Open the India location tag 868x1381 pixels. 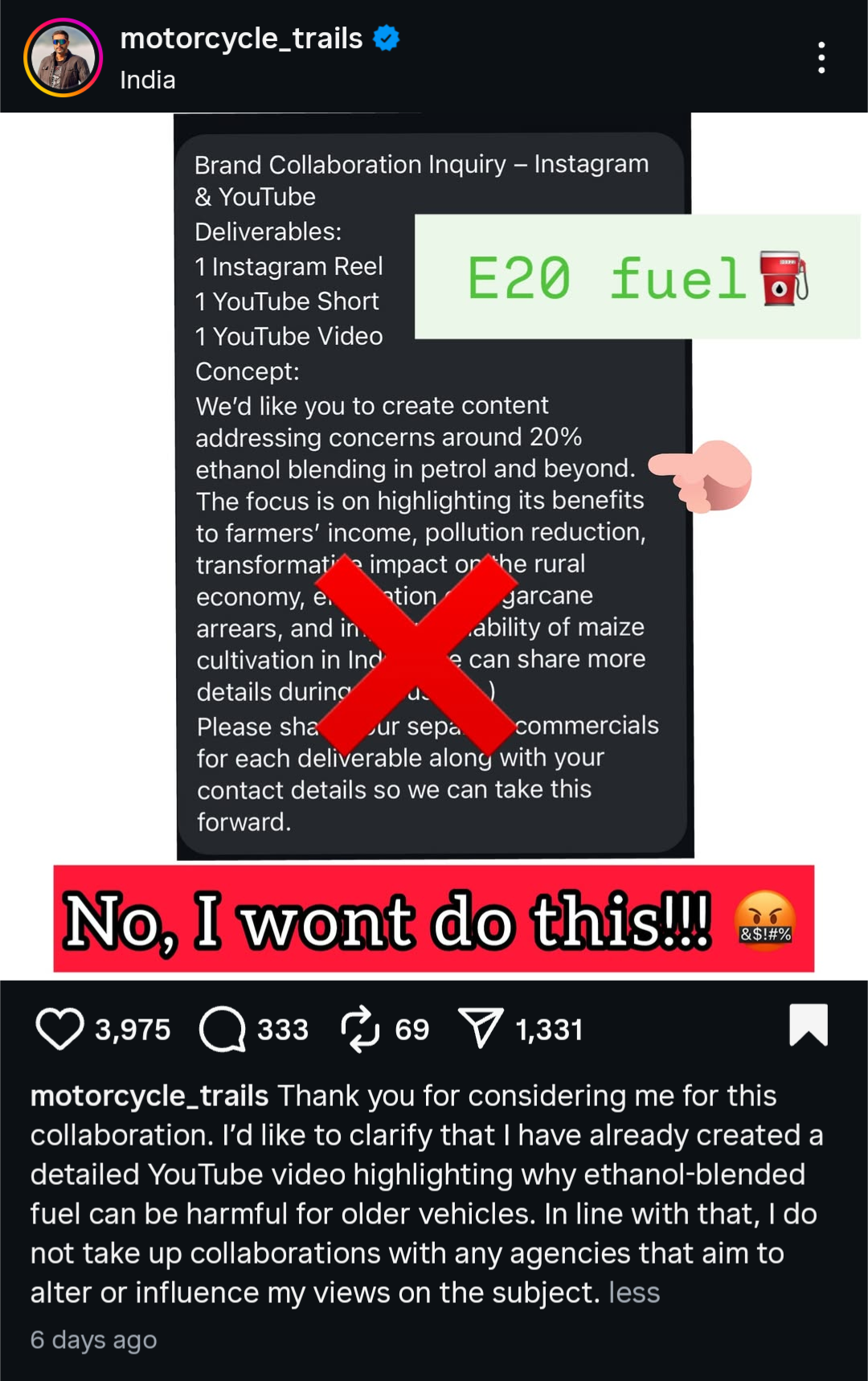pyautogui.click(x=147, y=80)
